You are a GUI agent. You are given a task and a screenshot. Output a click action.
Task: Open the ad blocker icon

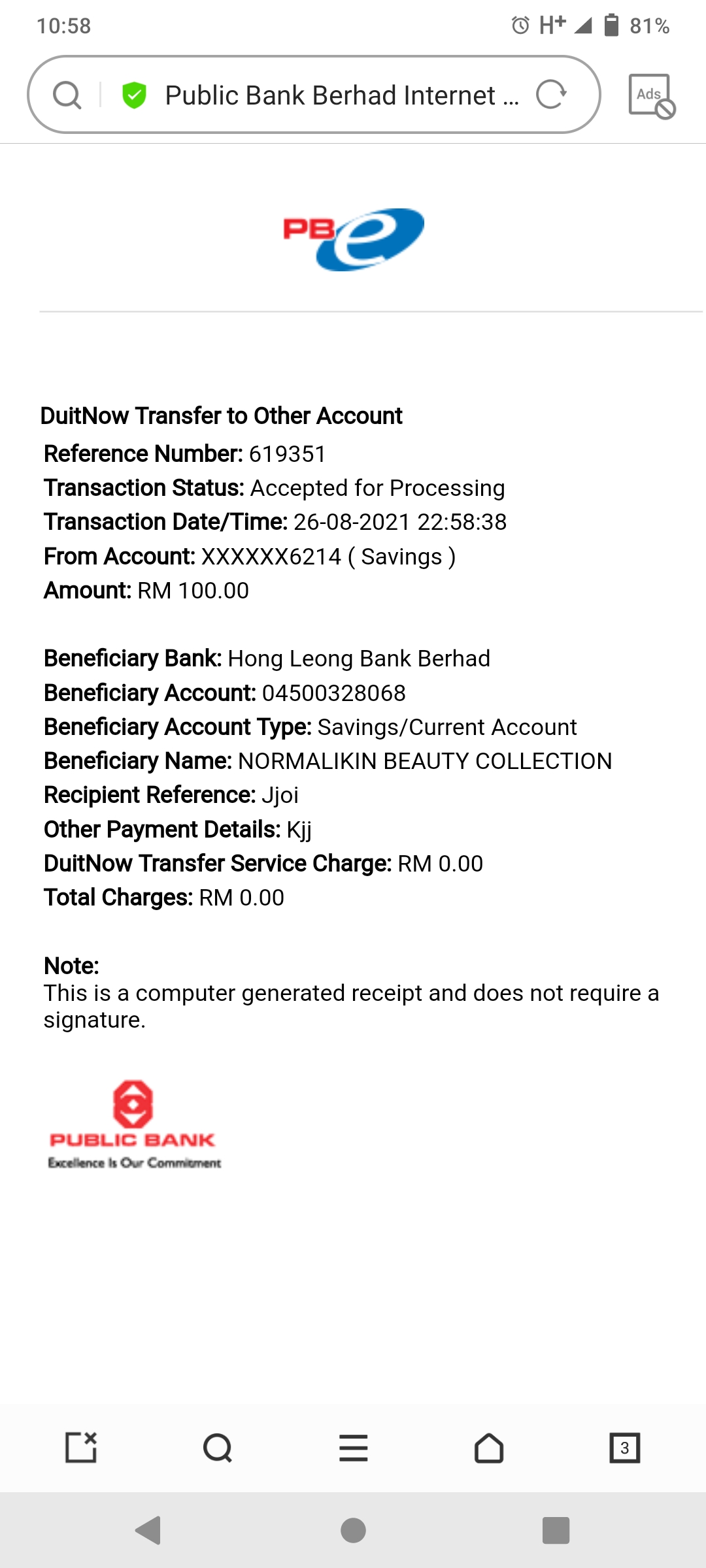652,96
